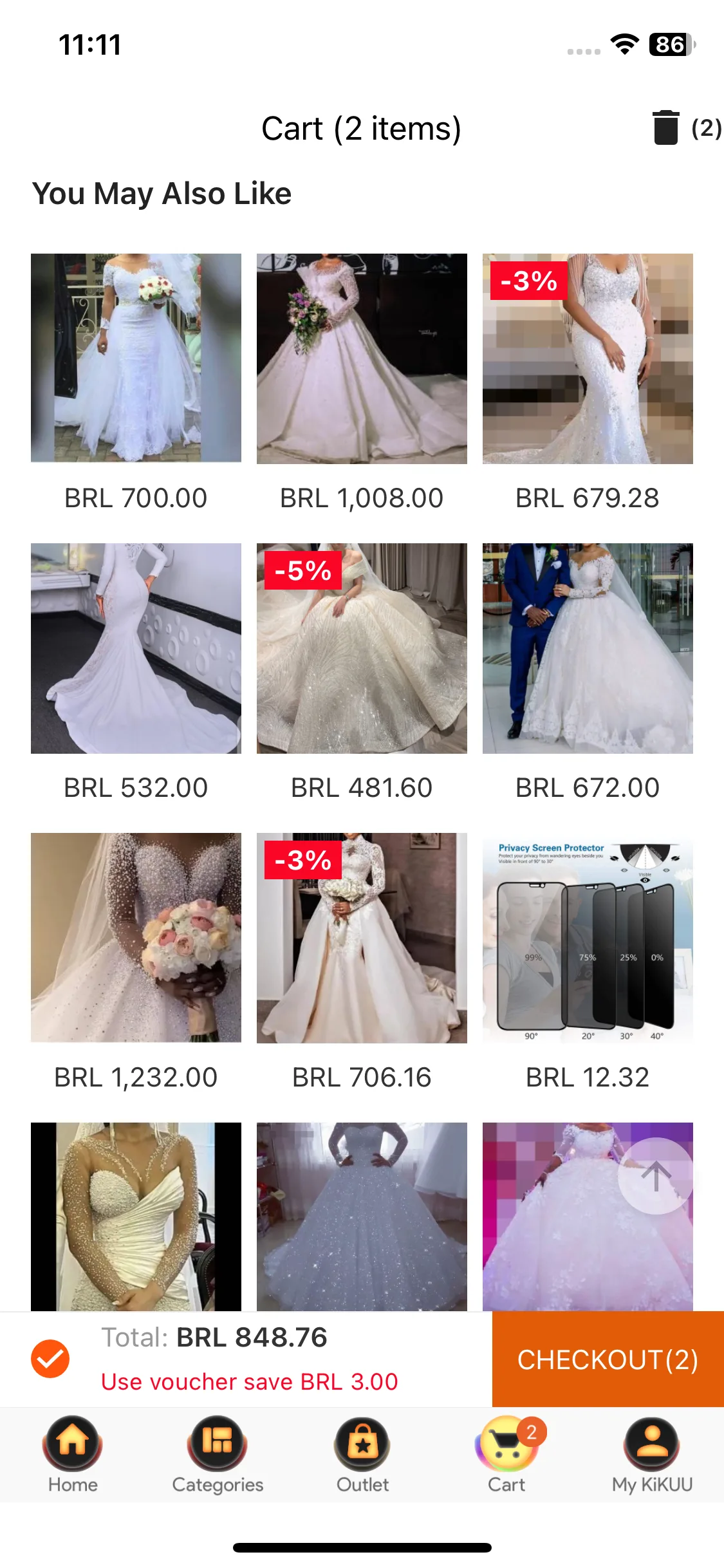
Task: Open the BRL 481.60 discounted gown
Action: pyautogui.click(x=362, y=648)
